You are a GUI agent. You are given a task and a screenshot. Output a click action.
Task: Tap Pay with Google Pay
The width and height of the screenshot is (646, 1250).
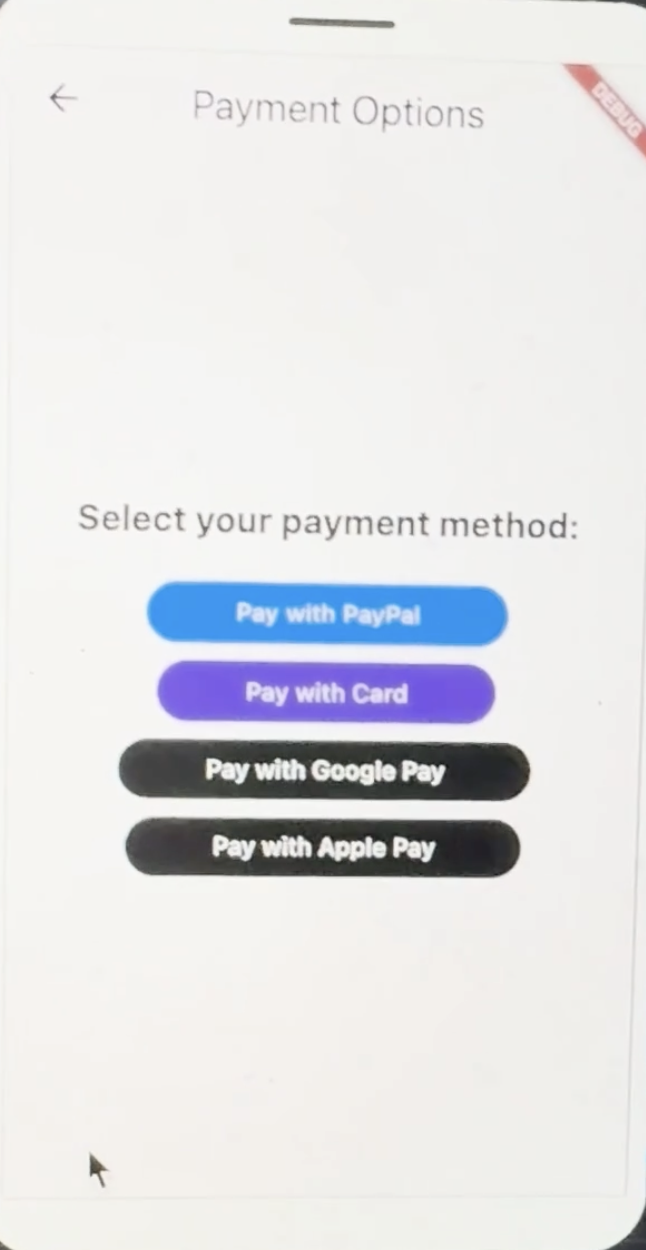coord(324,770)
